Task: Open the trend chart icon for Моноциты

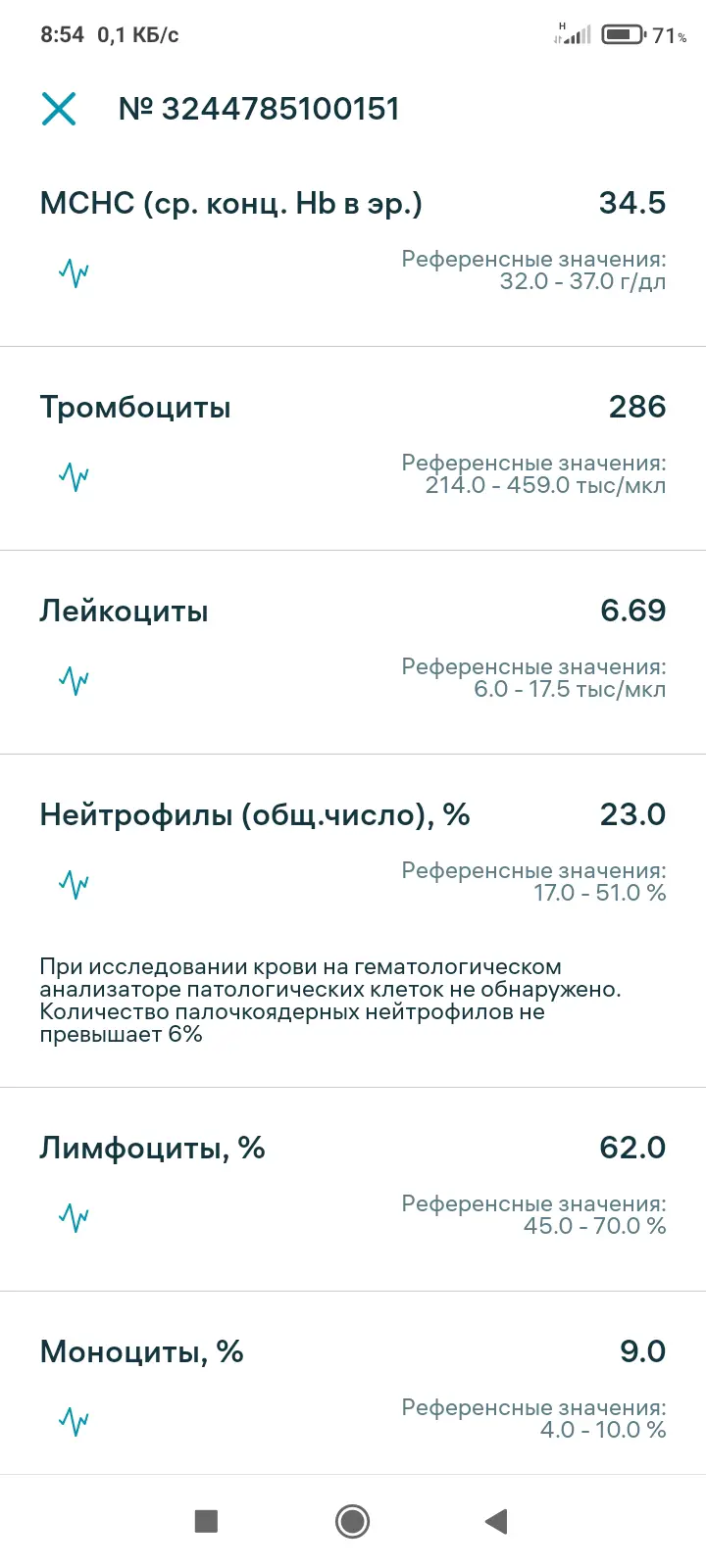Action: click(74, 1421)
